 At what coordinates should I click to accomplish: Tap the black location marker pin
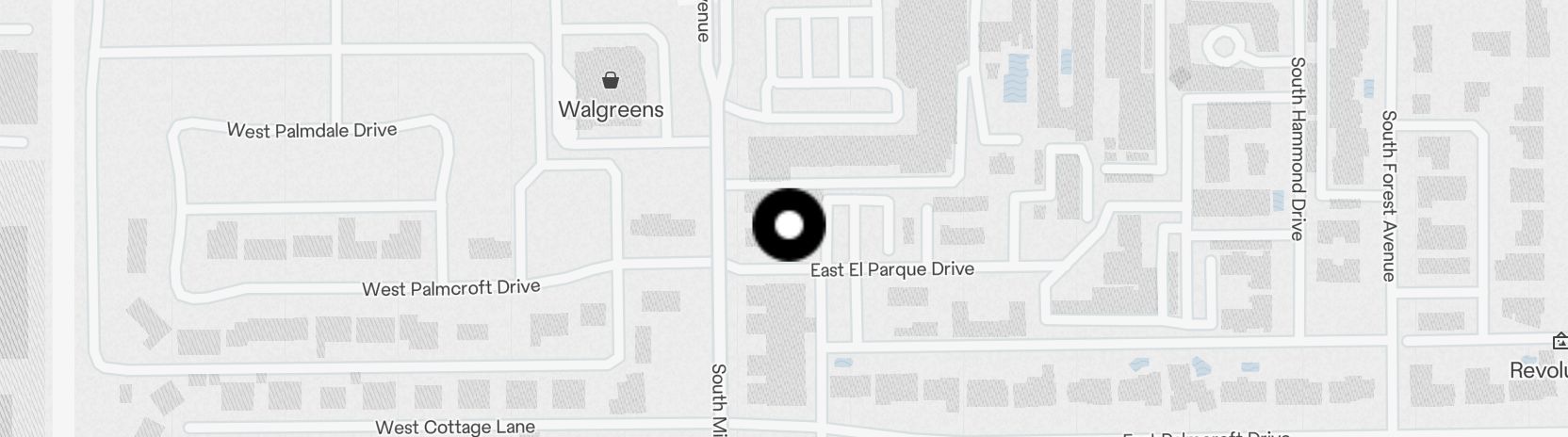789,225
